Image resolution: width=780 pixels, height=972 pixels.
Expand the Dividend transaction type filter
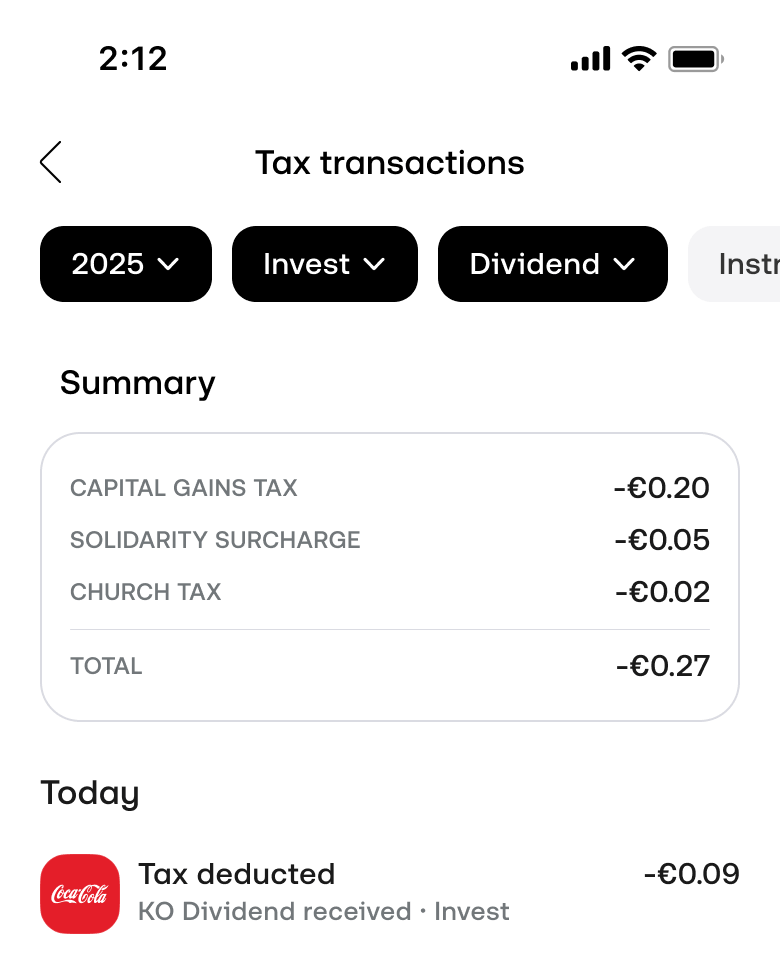point(552,264)
